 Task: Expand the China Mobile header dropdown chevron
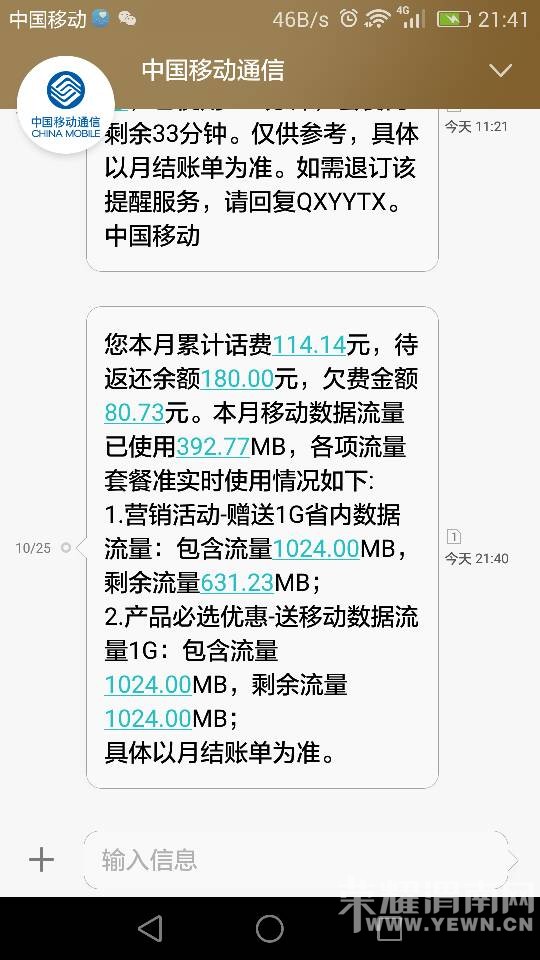[x=500, y=70]
